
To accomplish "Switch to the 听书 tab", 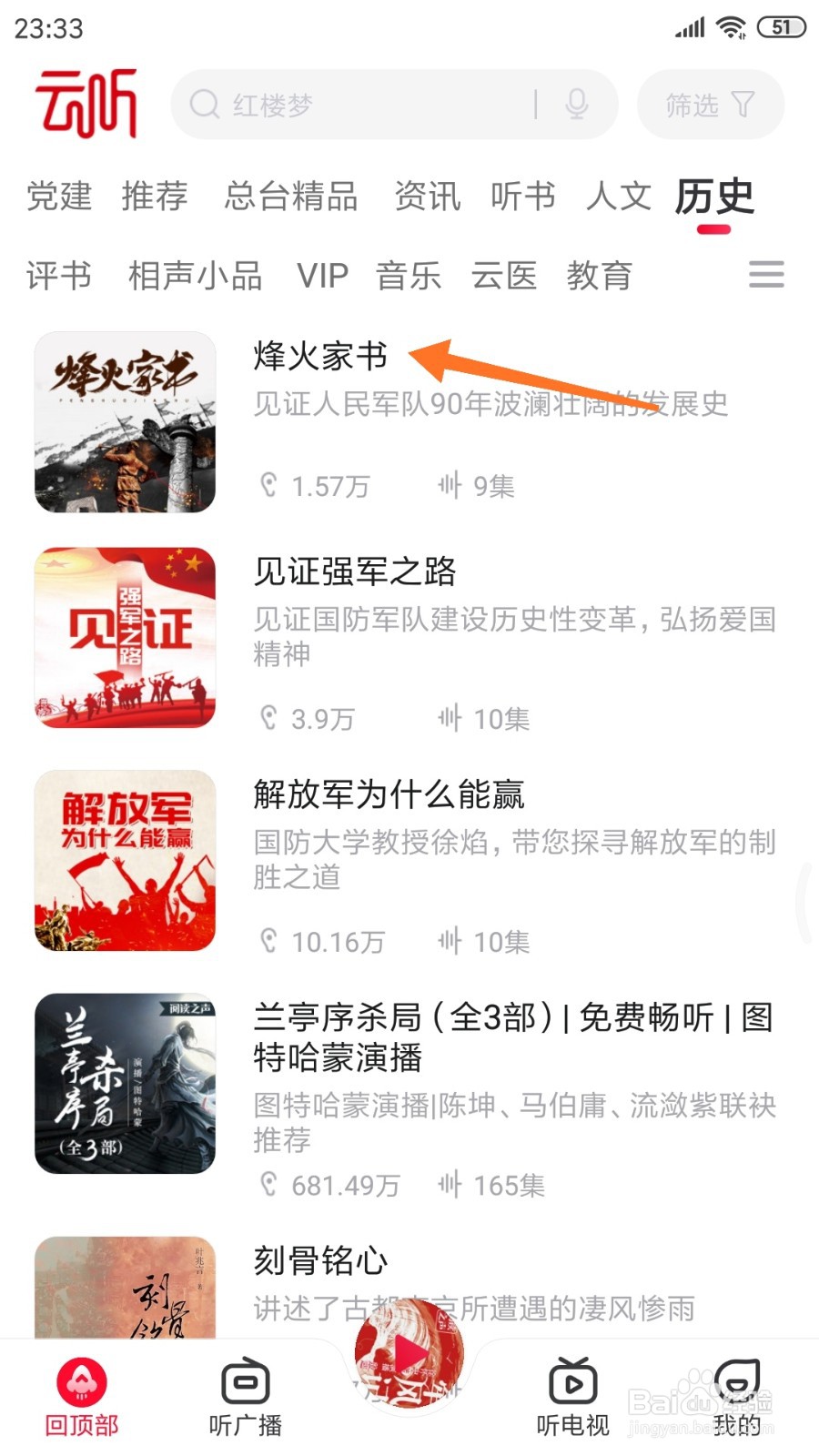I will click(x=521, y=197).
